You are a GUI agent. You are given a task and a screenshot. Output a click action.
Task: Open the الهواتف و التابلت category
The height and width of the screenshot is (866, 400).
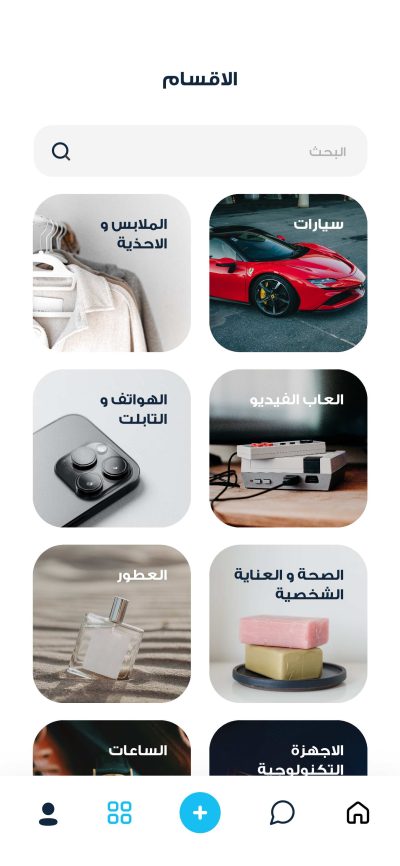pos(112,448)
